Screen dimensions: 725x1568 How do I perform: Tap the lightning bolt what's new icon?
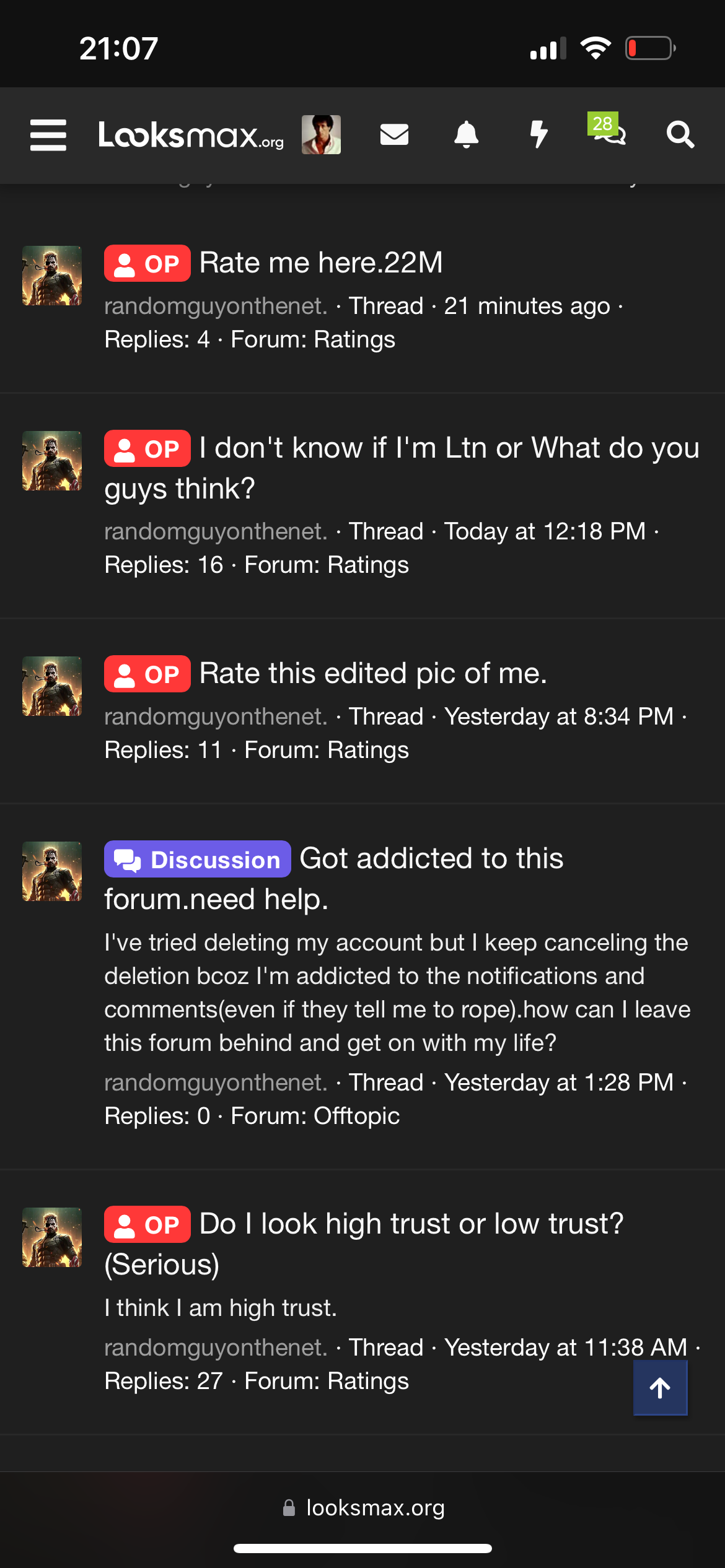pyautogui.click(x=539, y=135)
